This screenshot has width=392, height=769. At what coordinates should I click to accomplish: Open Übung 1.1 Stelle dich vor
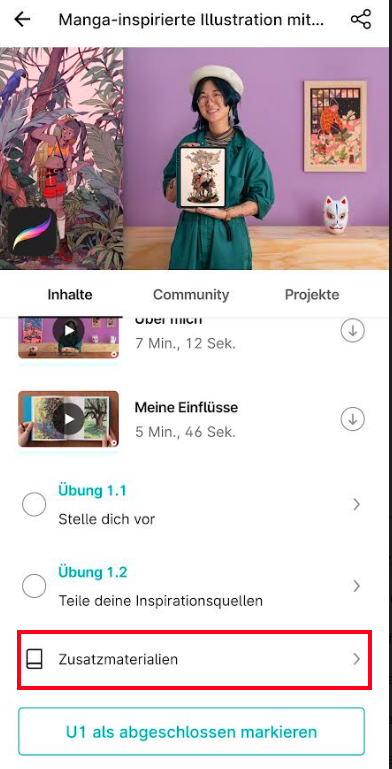pyautogui.click(x=196, y=505)
